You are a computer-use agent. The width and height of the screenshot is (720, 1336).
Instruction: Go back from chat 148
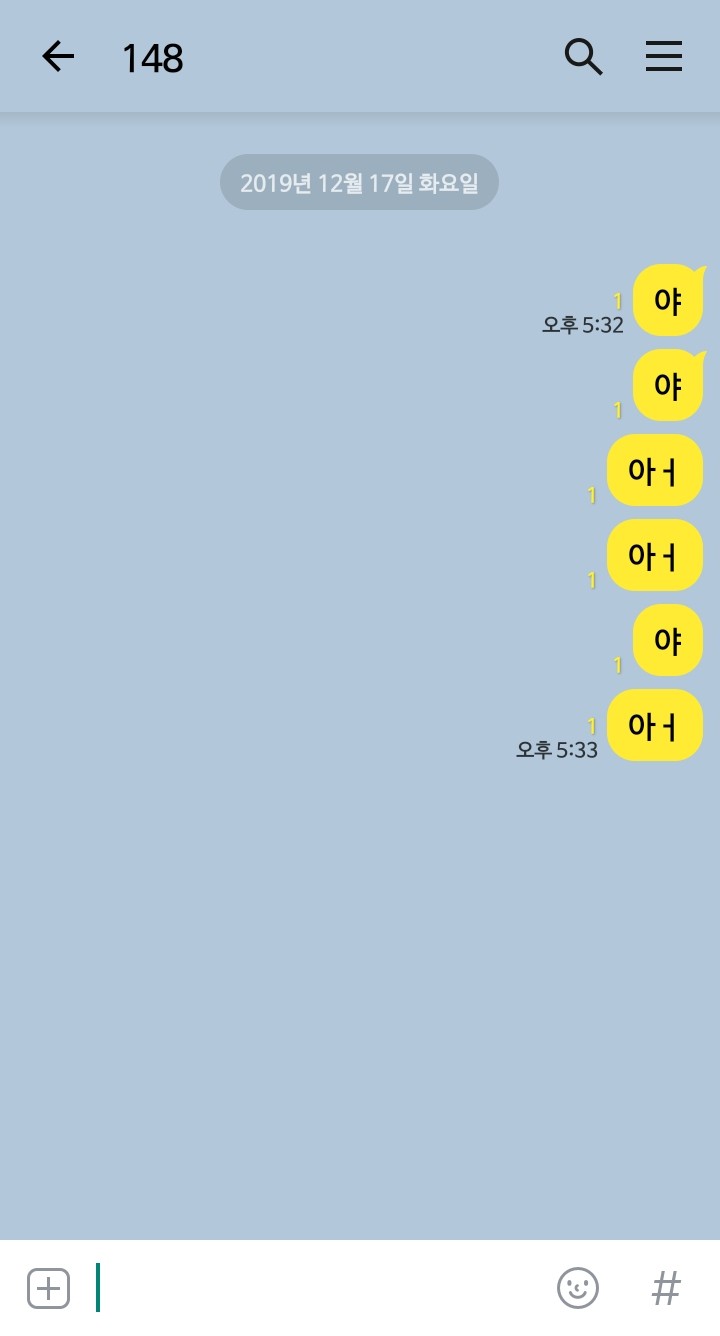point(58,57)
